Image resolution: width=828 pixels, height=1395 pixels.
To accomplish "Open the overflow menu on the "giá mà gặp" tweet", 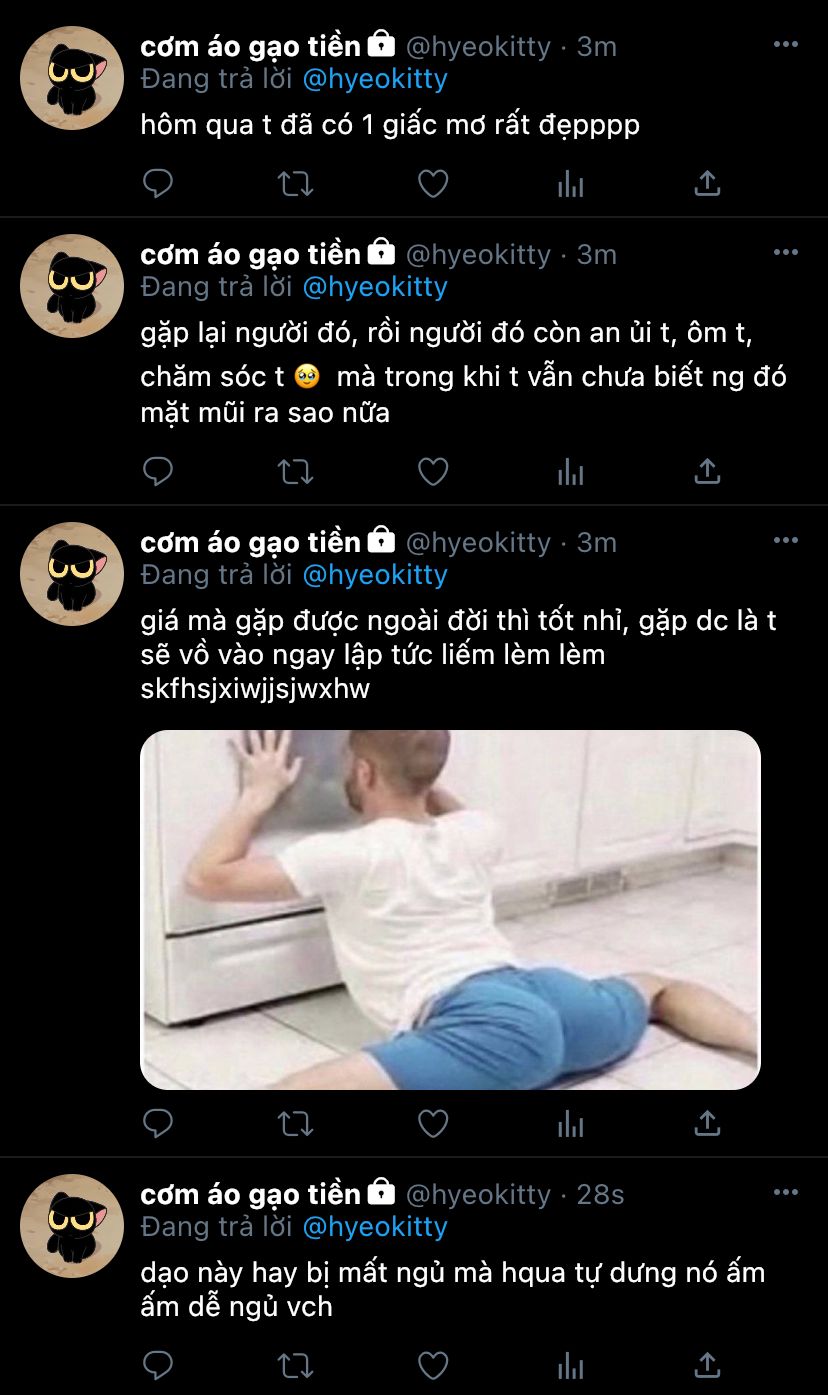I will click(786, 541).
